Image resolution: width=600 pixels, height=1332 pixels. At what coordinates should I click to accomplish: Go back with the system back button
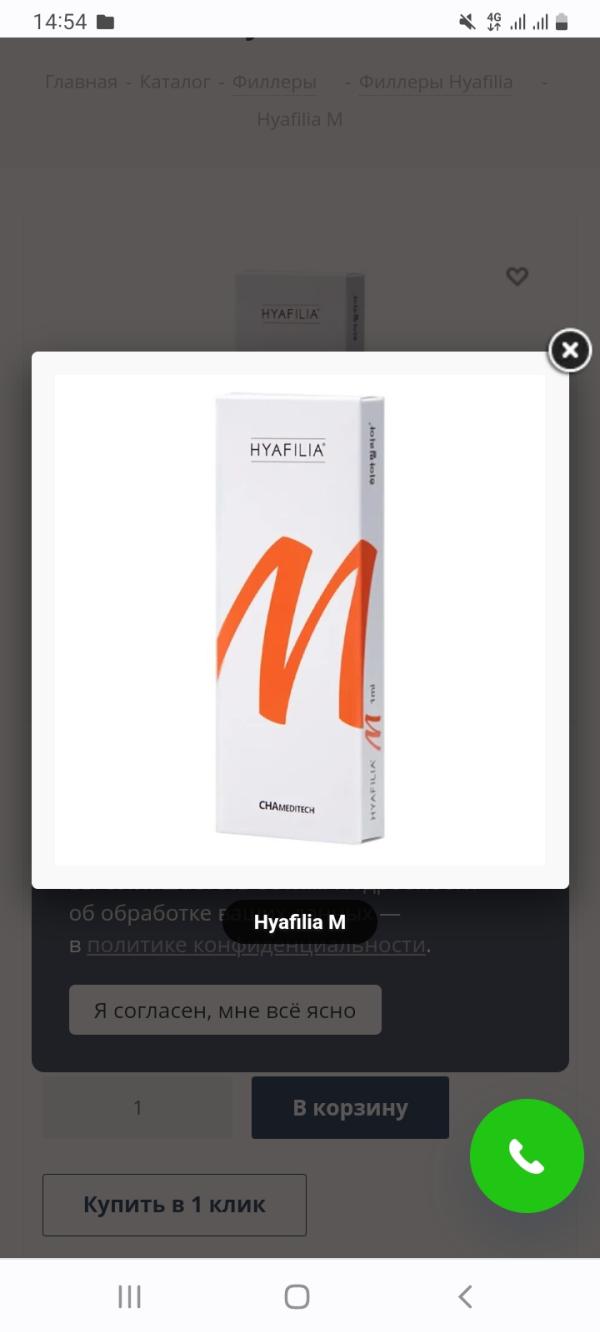tap(465, 1297)
